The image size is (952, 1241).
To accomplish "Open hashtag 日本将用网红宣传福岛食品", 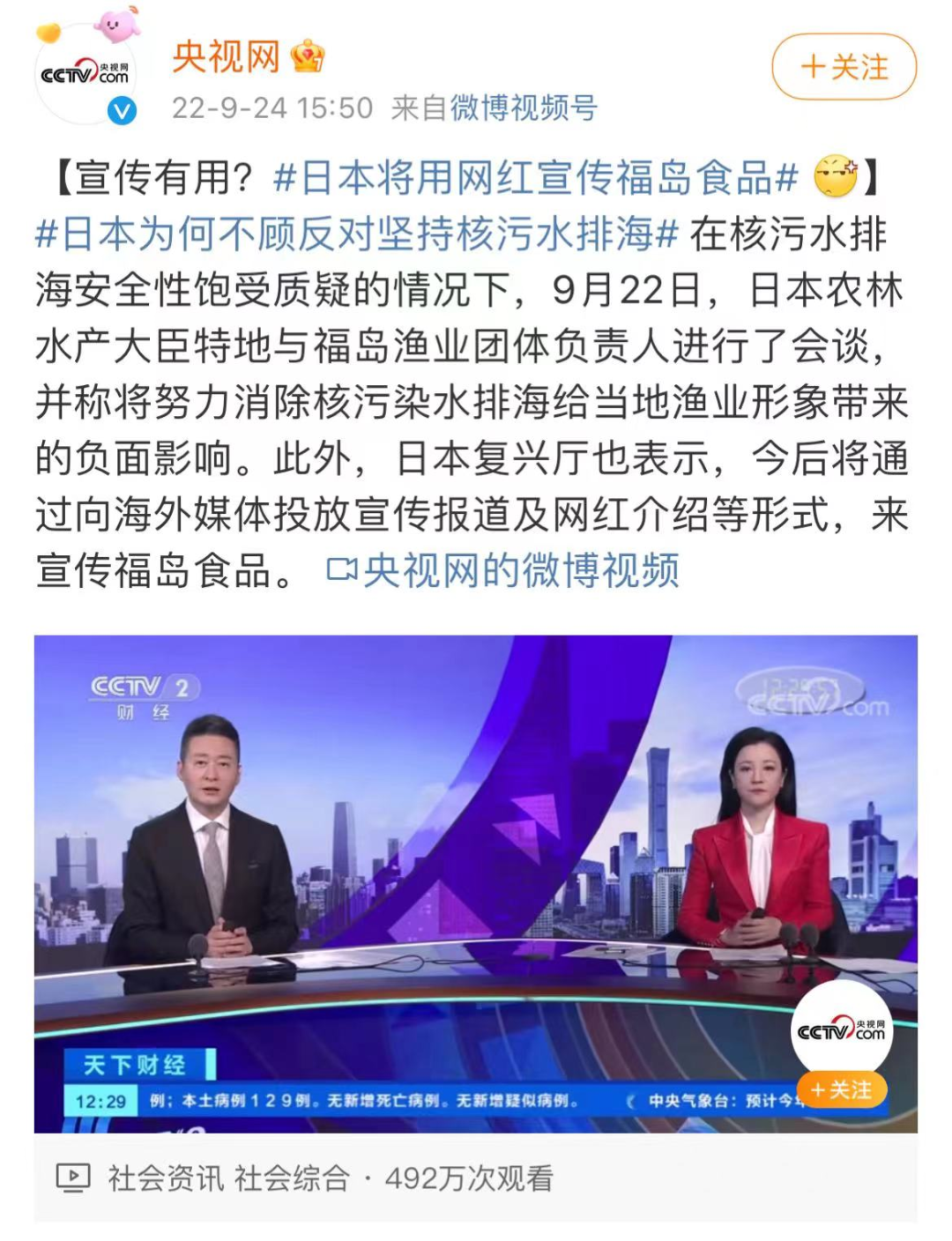I will [535, 177].
